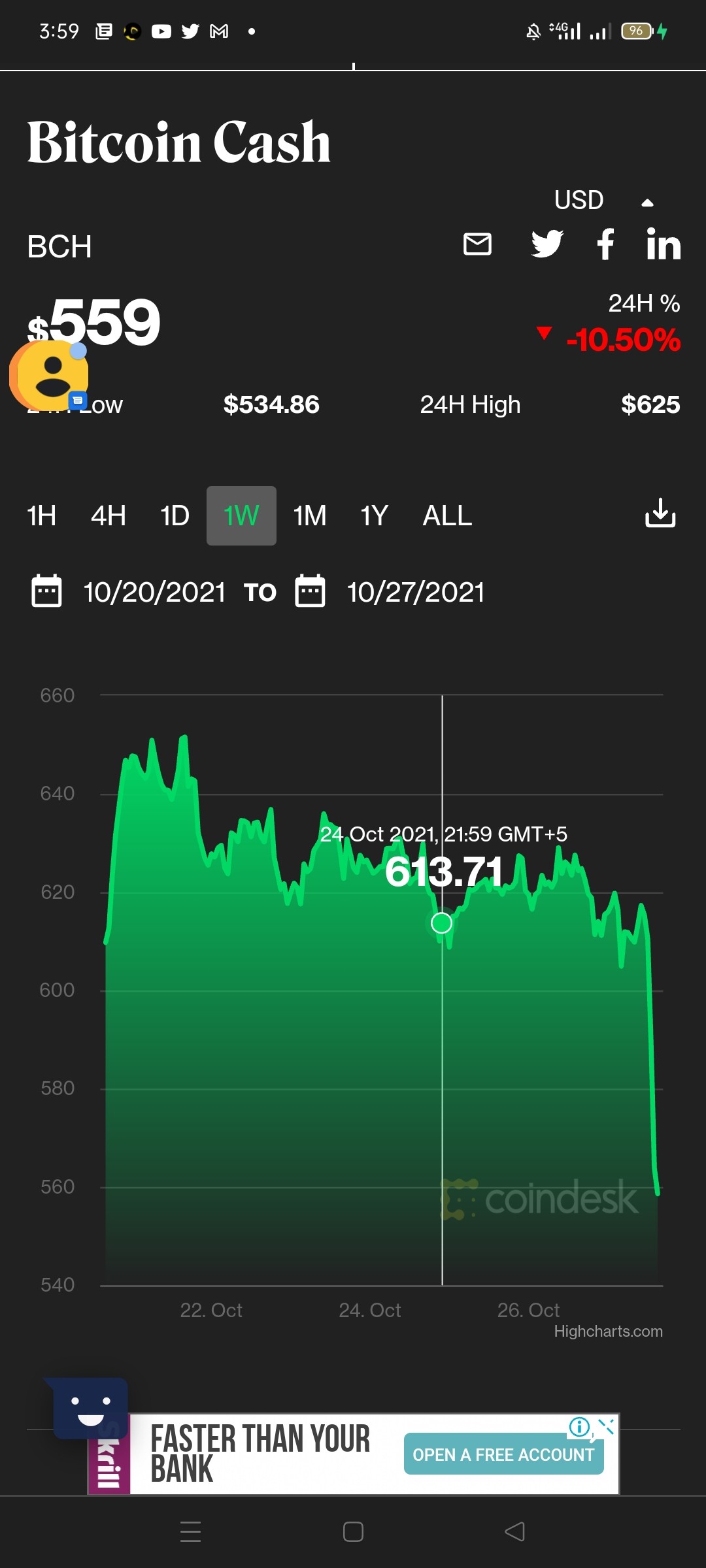
Task: Select the 1W chart range
Action: point(241,515)
